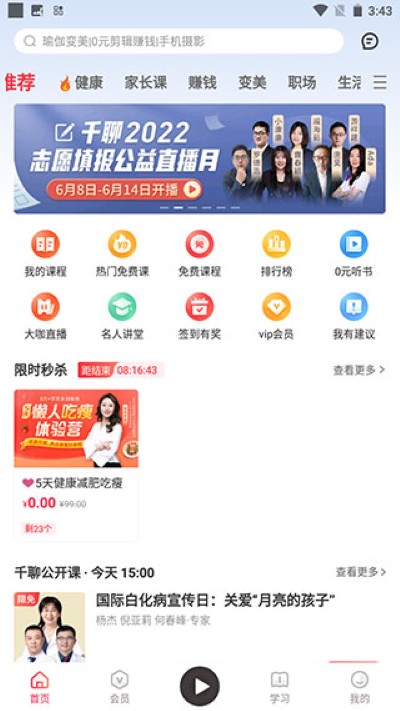Go to 热门免费课
This screenshot has width=400, height=711.
coord(122,254)
